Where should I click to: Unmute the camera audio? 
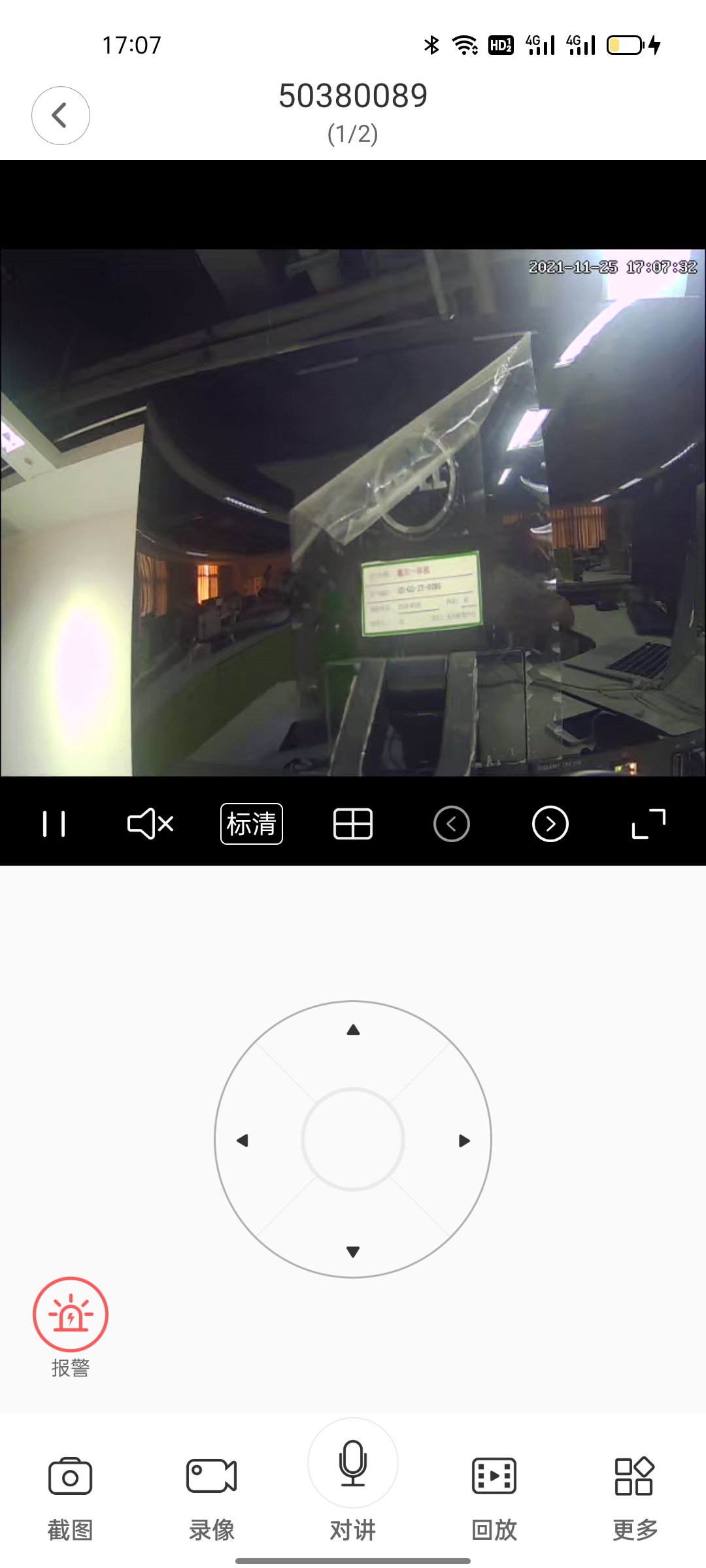150,824
